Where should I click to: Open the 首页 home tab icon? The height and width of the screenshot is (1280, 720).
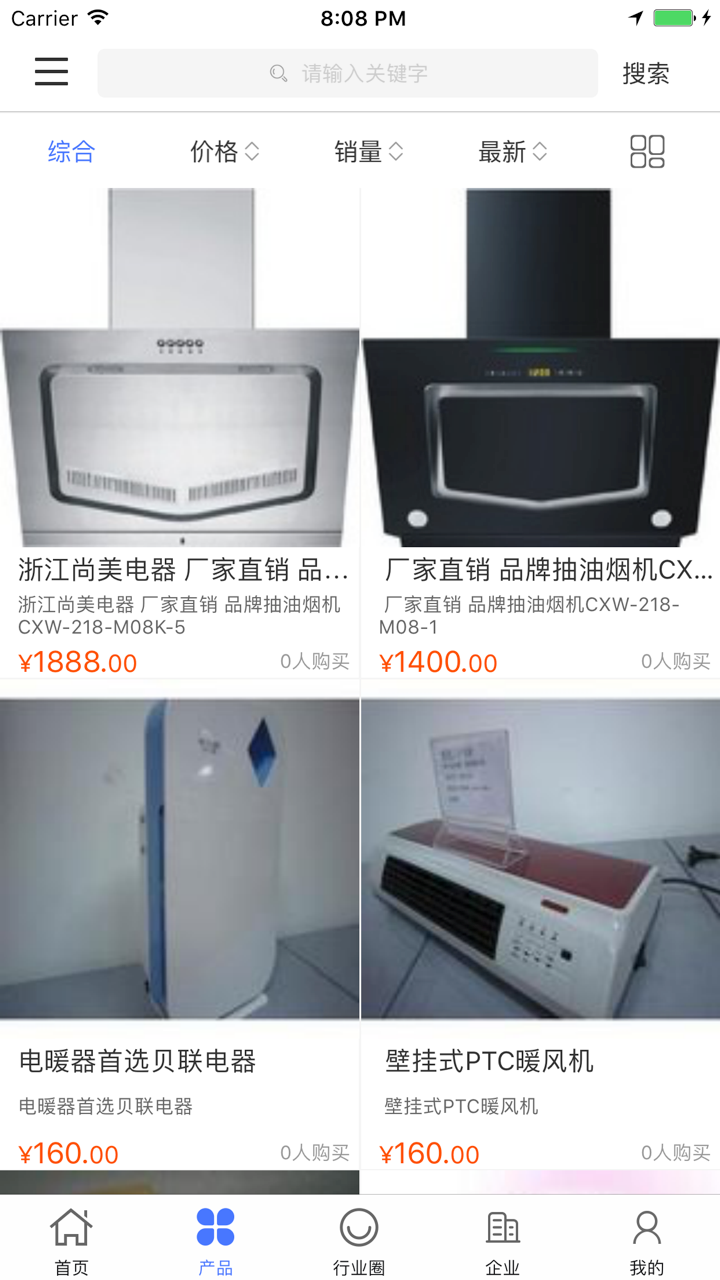[70, 1225]
